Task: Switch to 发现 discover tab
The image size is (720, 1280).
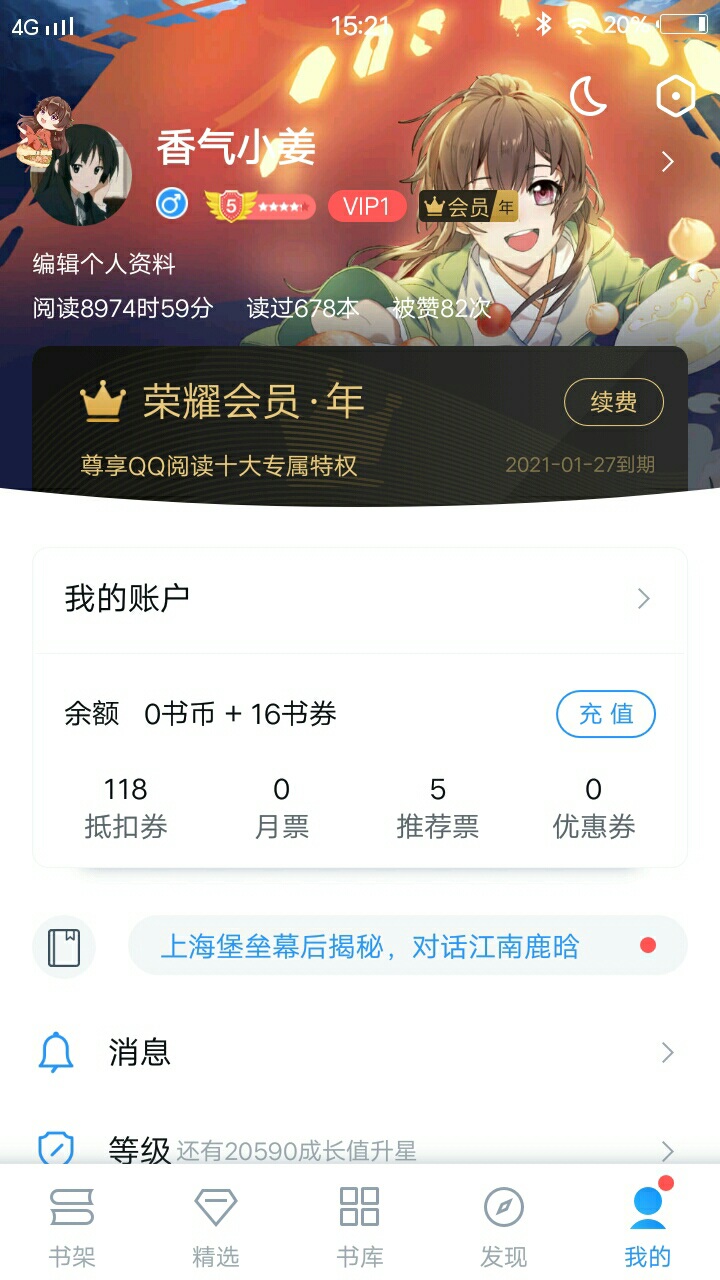Action: coord(504,1225)
